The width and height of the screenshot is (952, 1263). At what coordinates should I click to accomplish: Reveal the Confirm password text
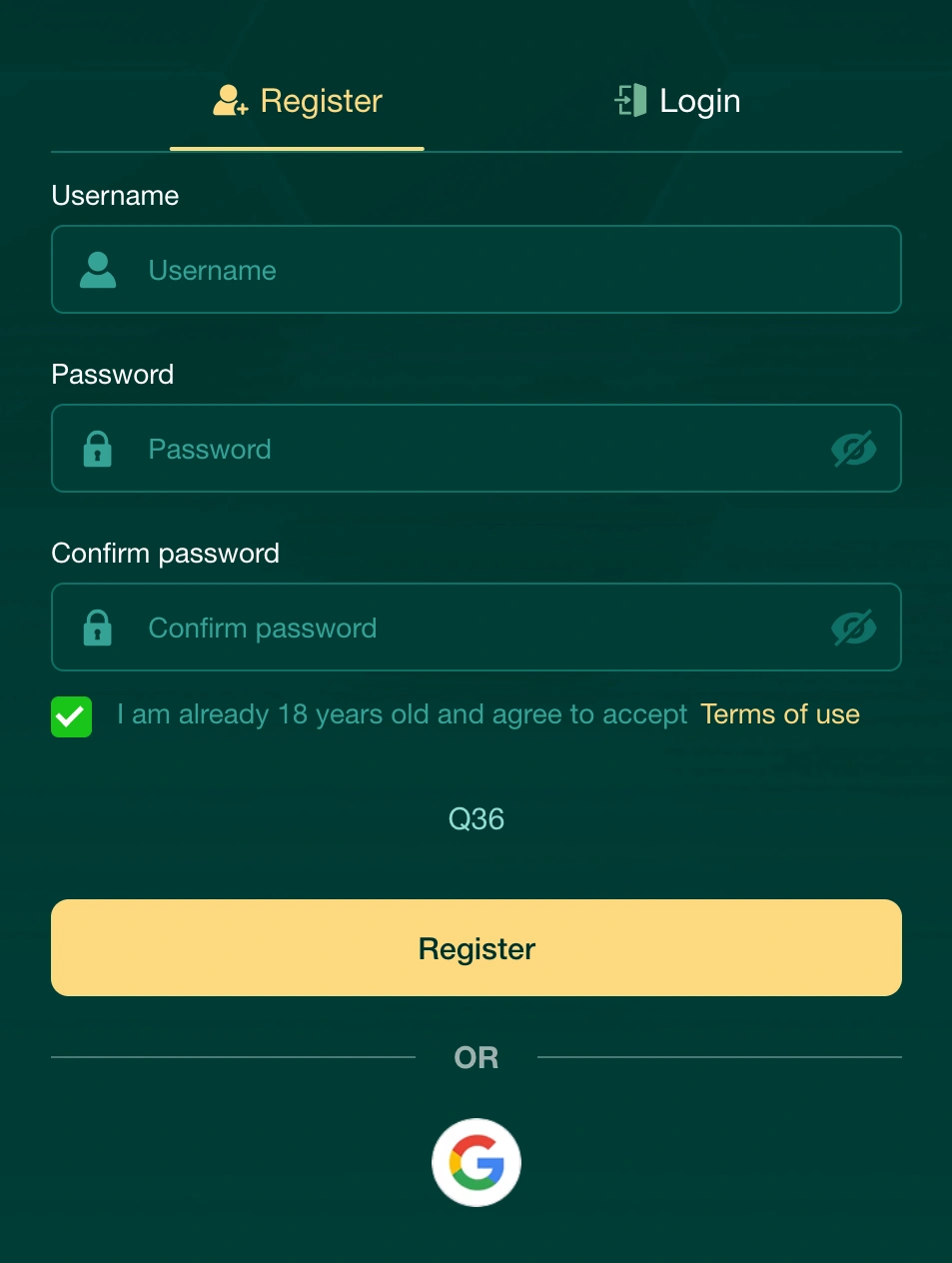pyautogui.click(x=853, y=628)
